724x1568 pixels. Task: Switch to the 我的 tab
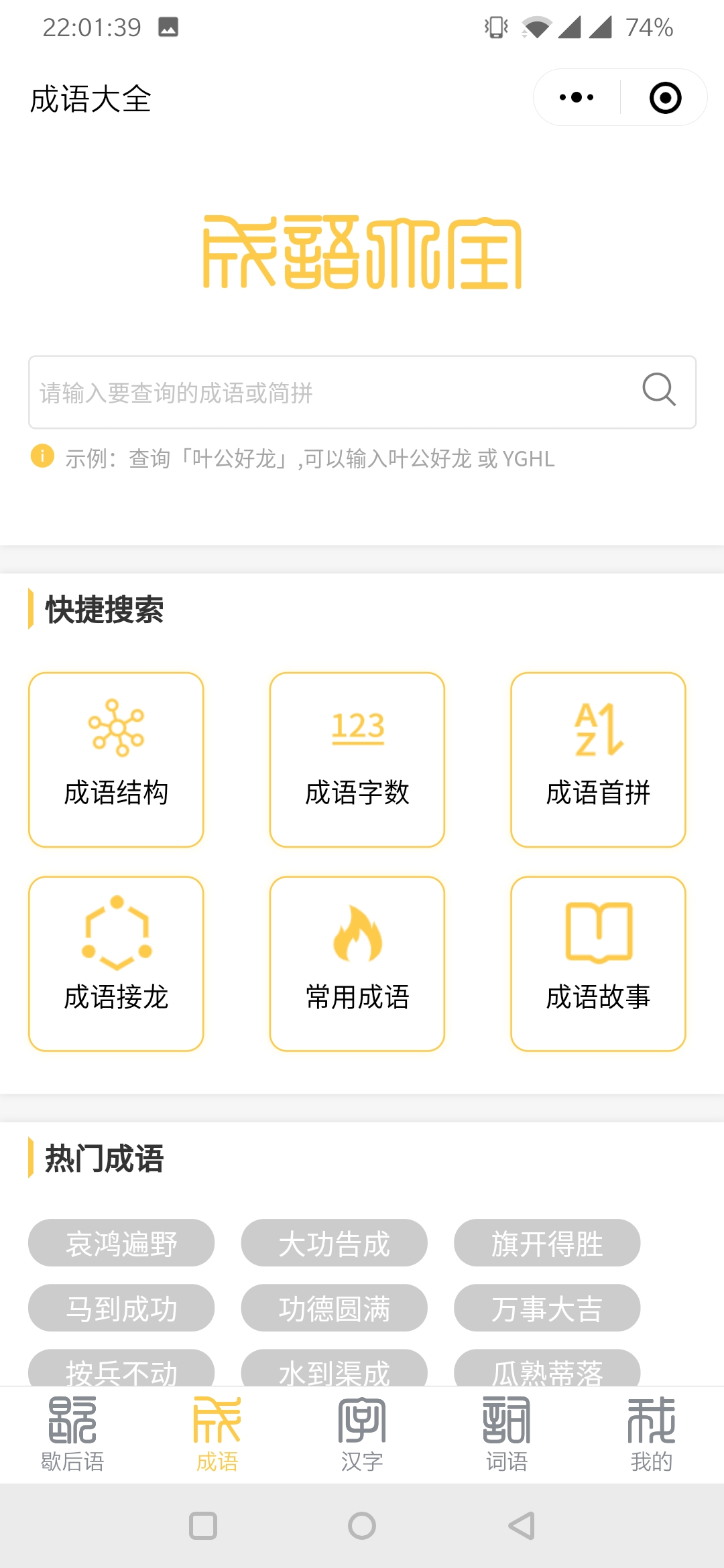pos(652,1434)
